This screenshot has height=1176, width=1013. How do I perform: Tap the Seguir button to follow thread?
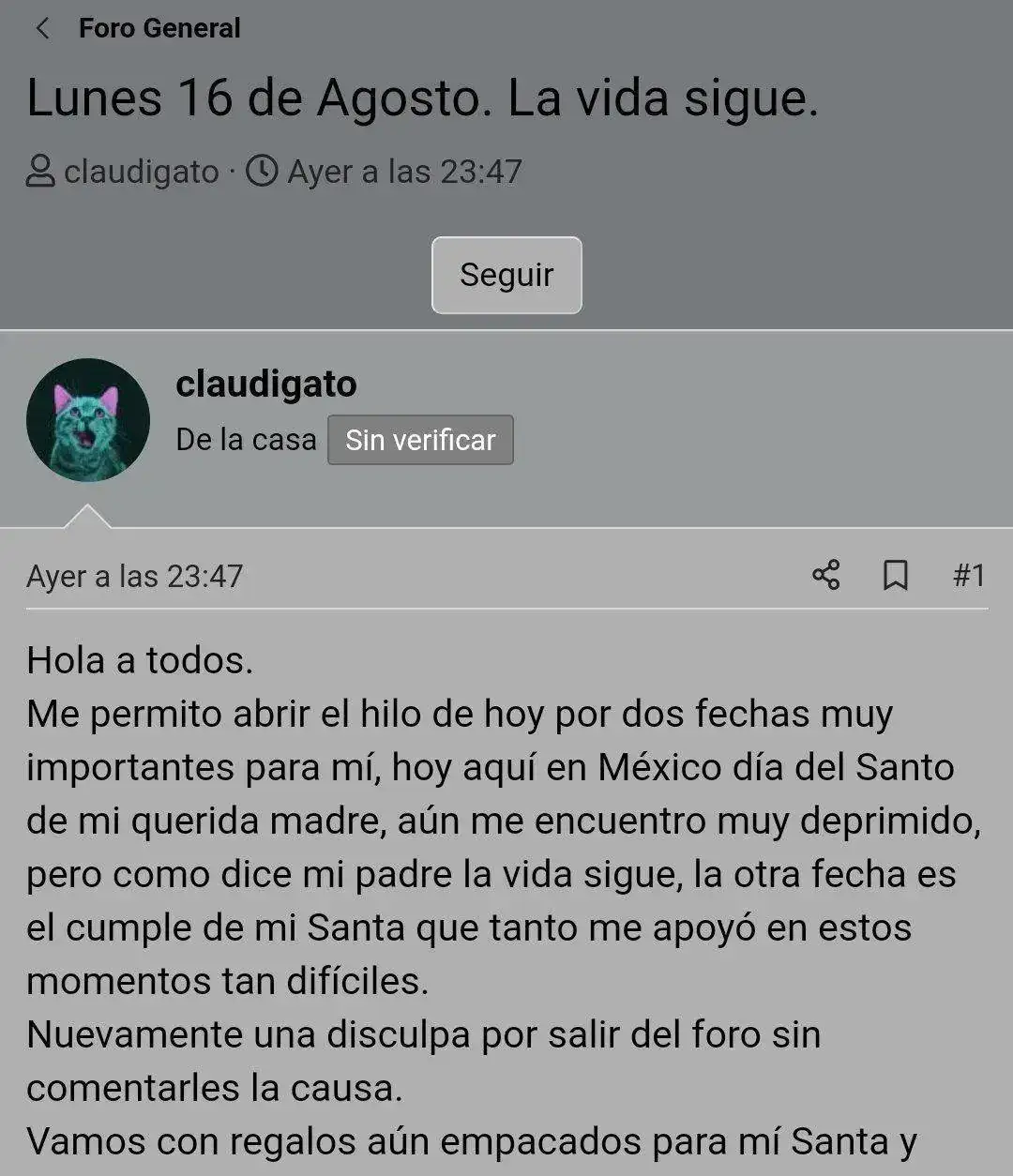pos(506,275)
